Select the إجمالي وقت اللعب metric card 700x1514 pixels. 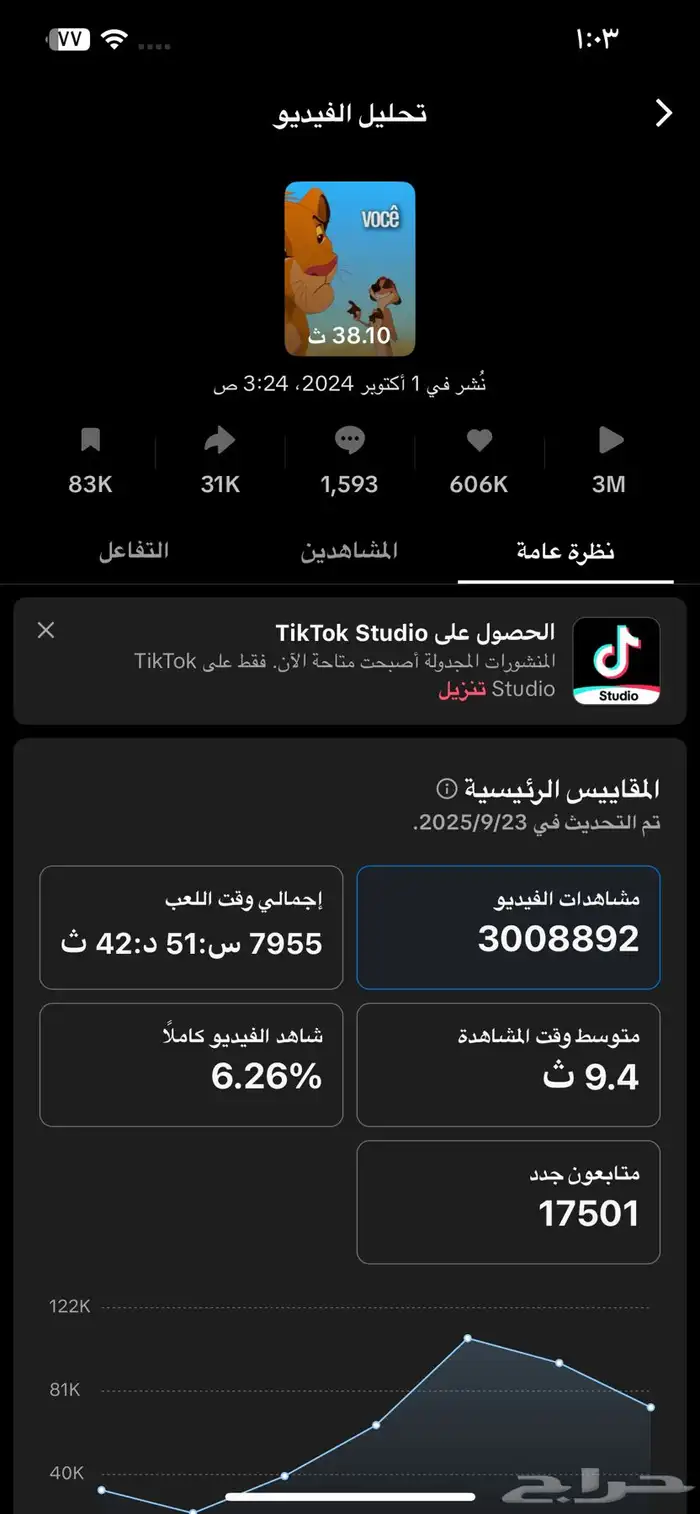coord(191,927)
